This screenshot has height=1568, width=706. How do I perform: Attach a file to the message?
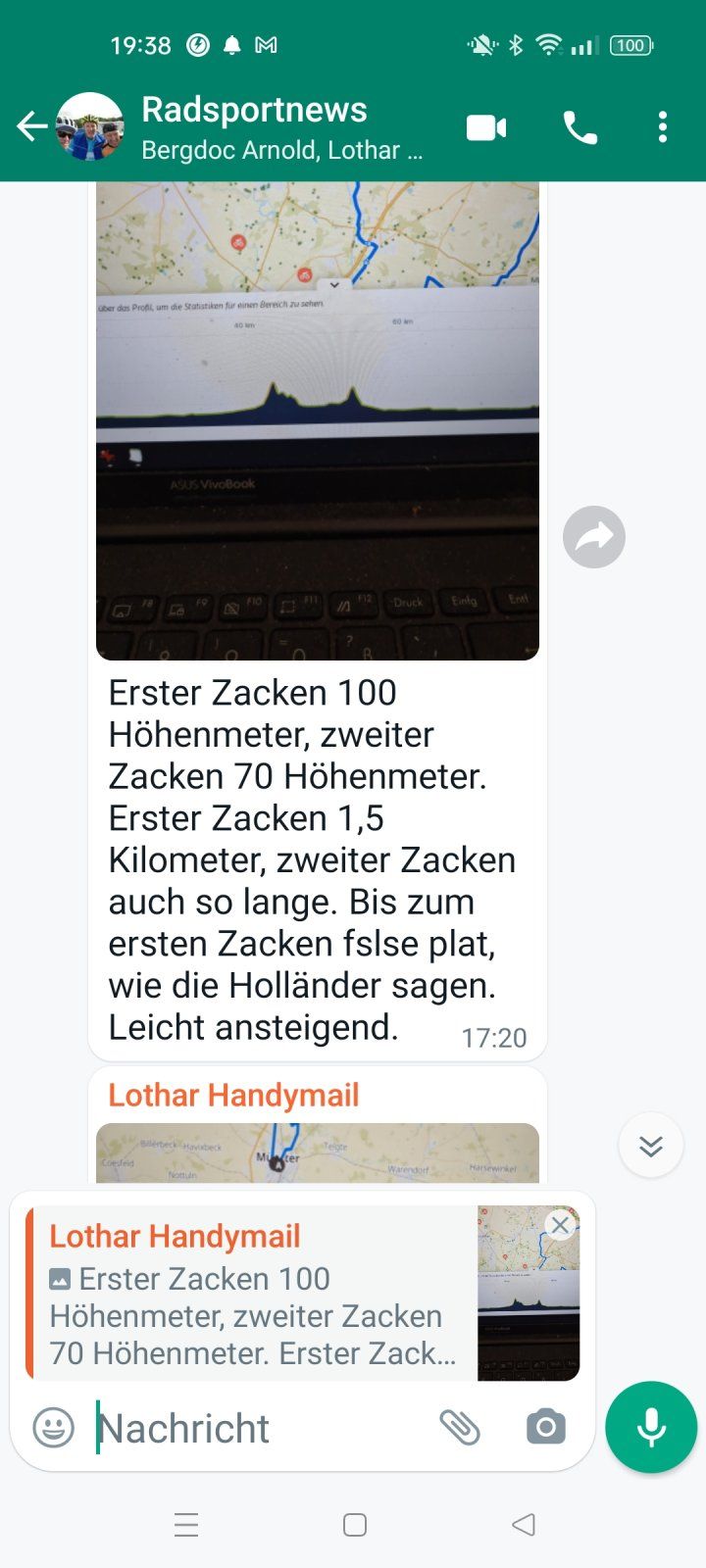coord(459,1428)
